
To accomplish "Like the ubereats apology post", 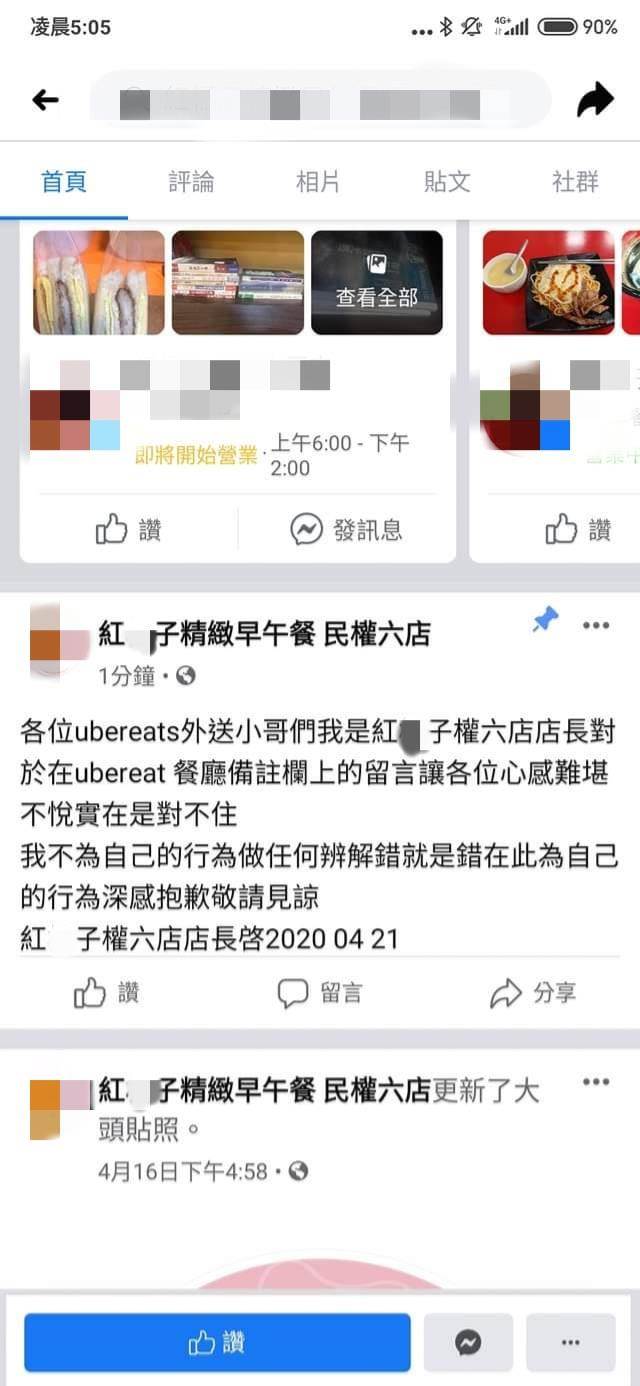I will coord(107,993).
